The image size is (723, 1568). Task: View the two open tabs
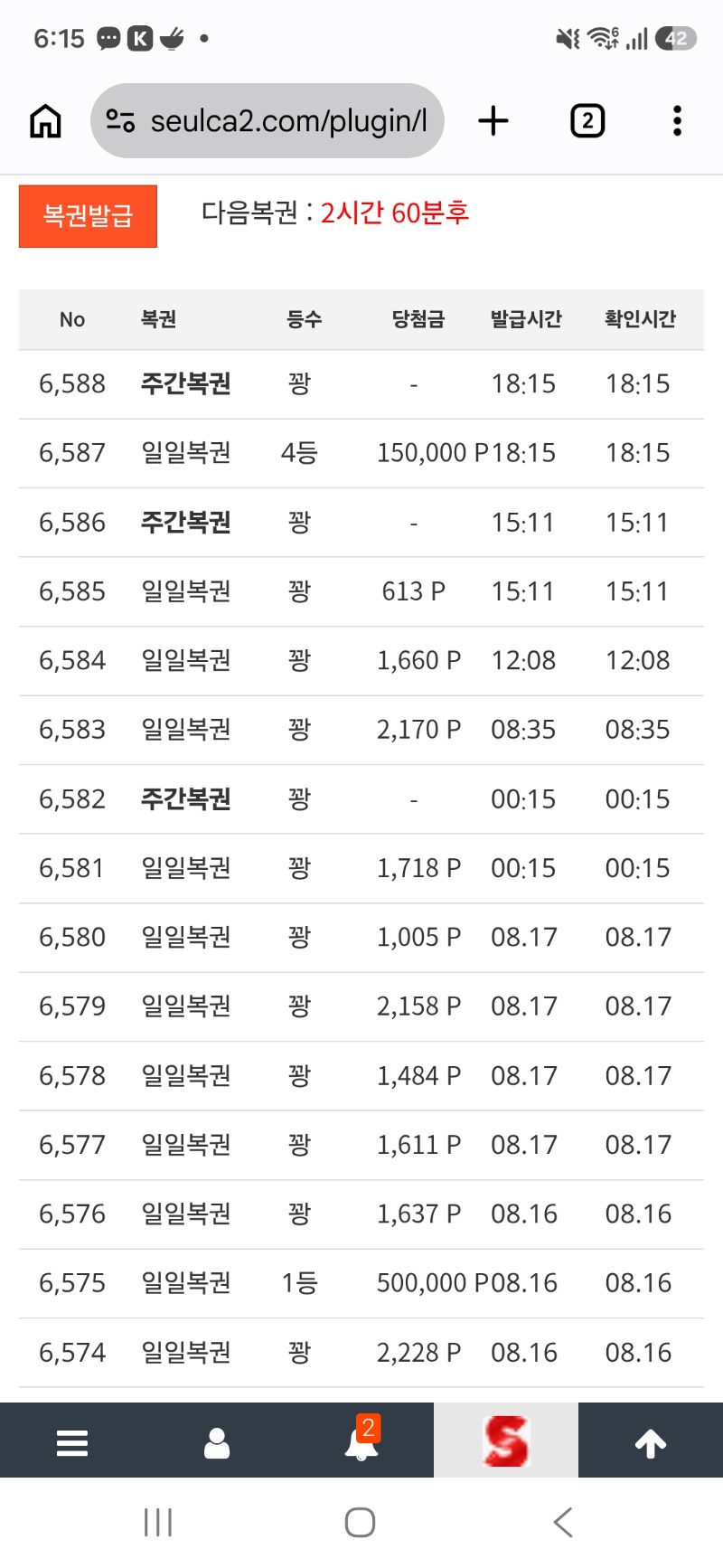pyautogui.click(x=587, y=120)
